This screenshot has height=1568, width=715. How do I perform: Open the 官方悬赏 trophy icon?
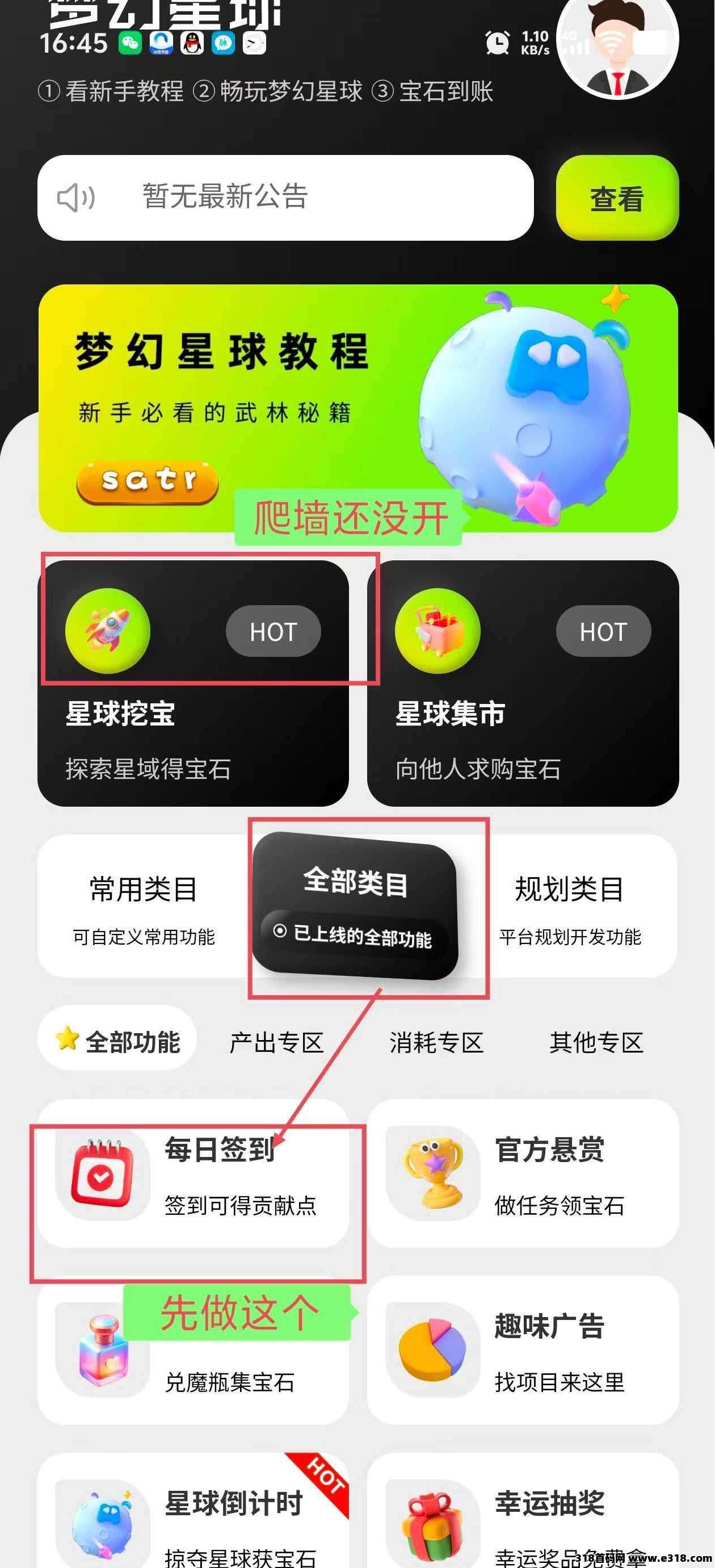[432, 1172]
